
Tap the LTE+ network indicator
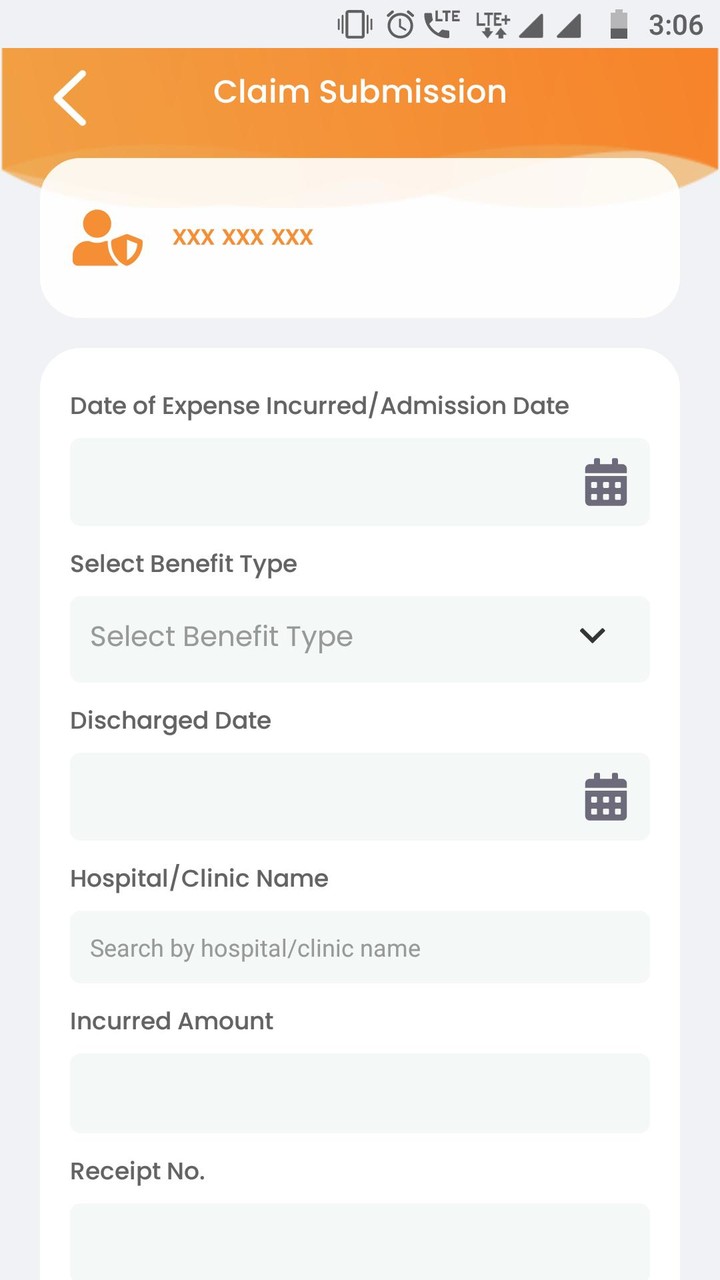[x=491, y=24]
